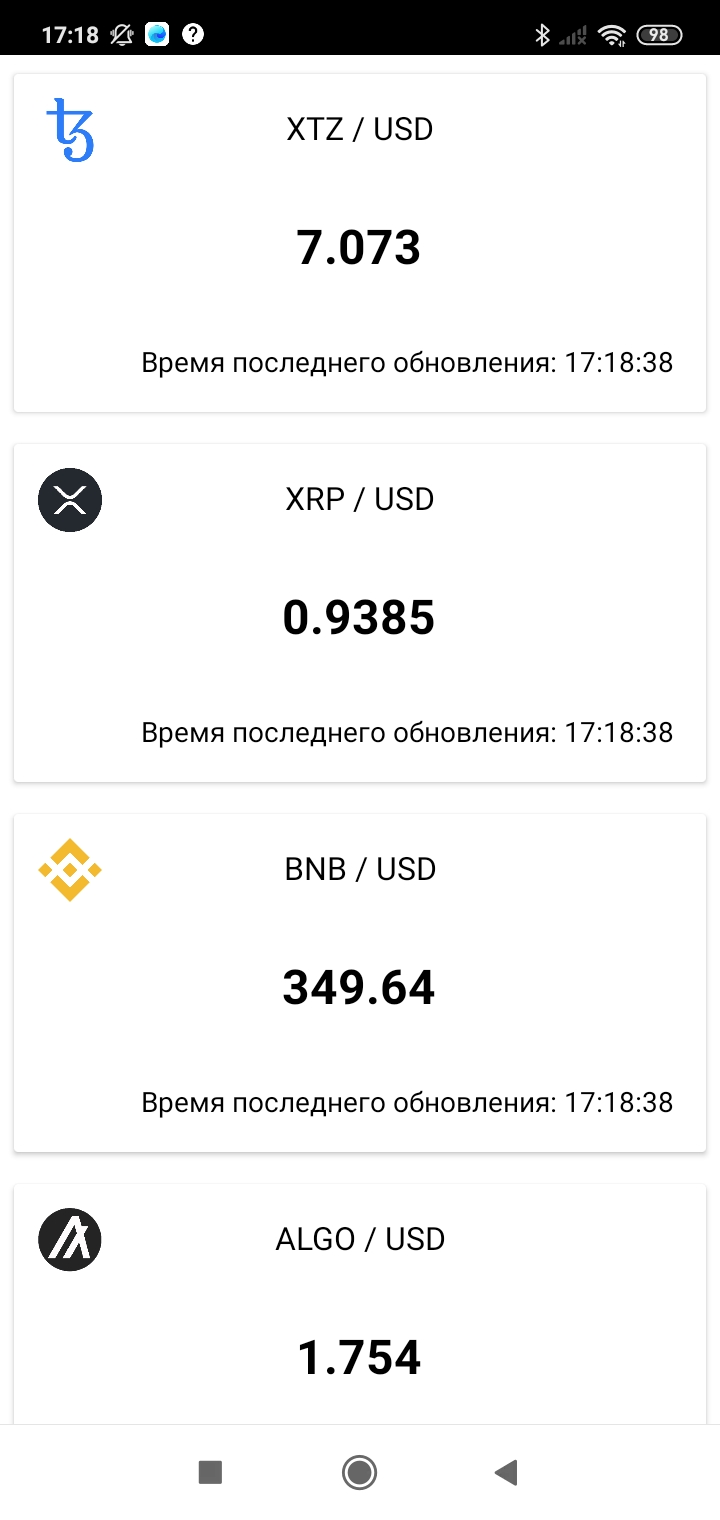Tap the home circle navigation button
The width and height of the screenshot is (720, 1520).
pyautogui.click(x=359, y=1472)
